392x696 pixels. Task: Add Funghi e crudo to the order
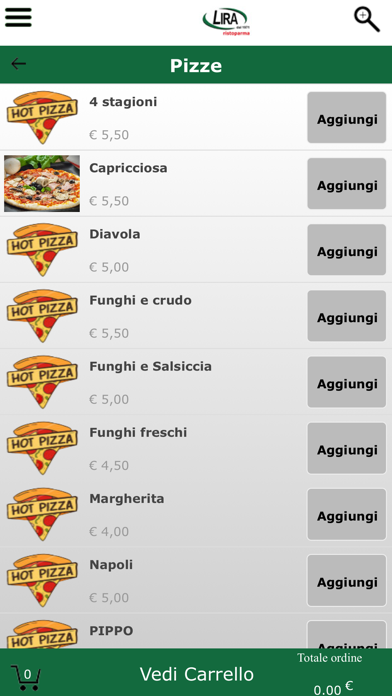(x=347, y=316)
